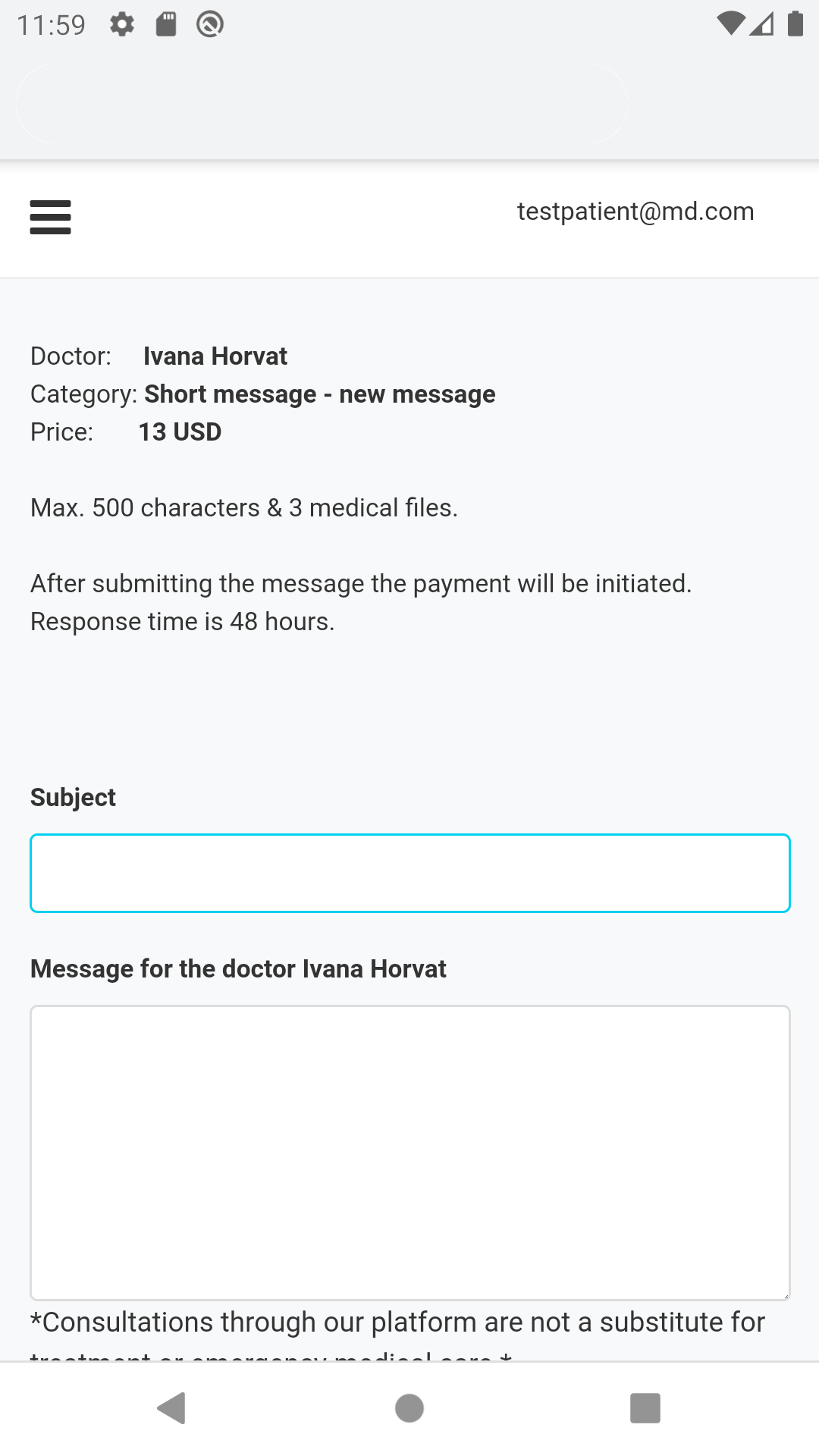Image resolution: width=819 pixels, height=1456 pixels.
Task: Go back using the system back button
Action: (172, 1408)
